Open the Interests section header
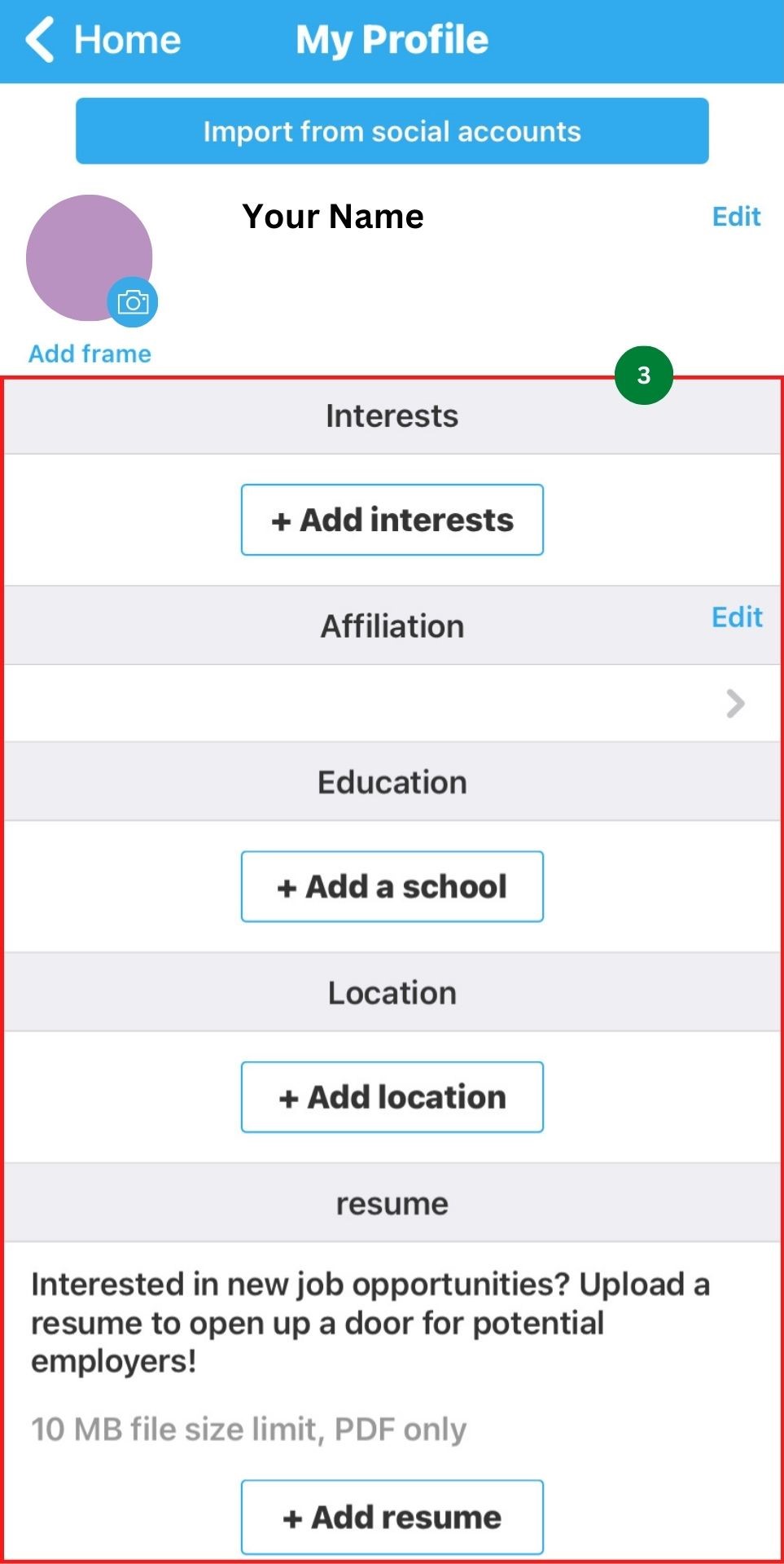This screenshot has width=784, height=1564. [392, 415]
